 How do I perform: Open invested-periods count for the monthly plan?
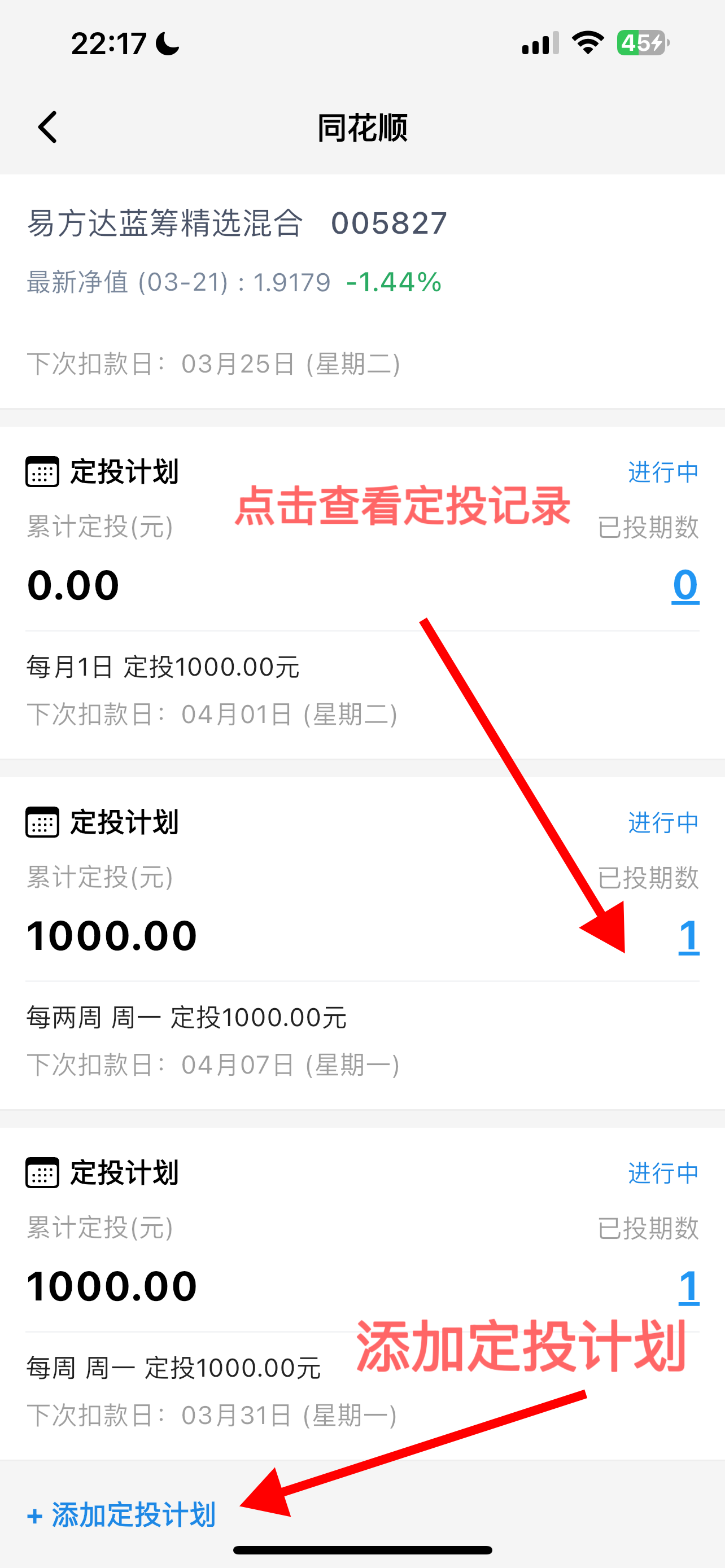[x=685, y=585]
